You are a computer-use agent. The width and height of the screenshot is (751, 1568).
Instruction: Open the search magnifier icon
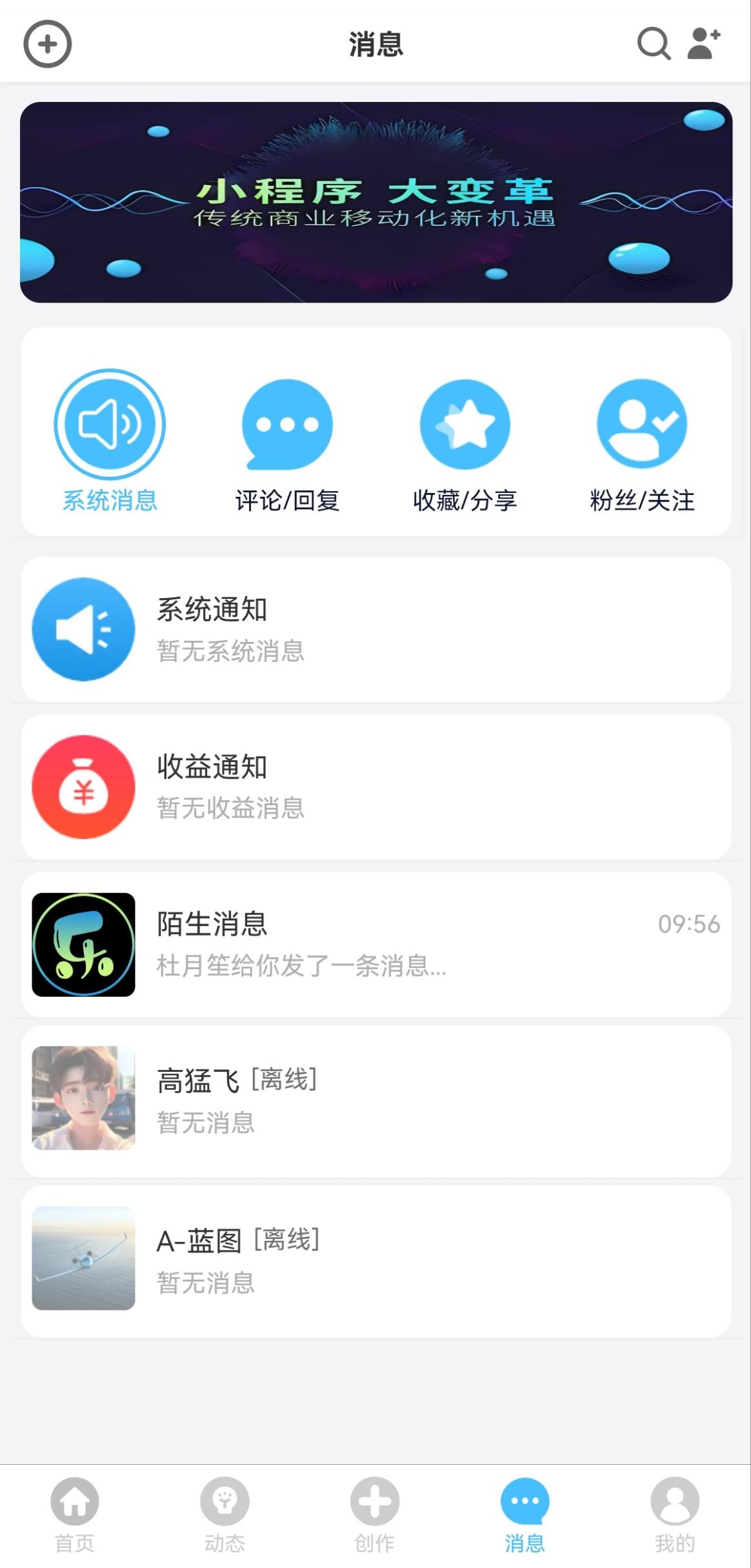pos(654,44)
